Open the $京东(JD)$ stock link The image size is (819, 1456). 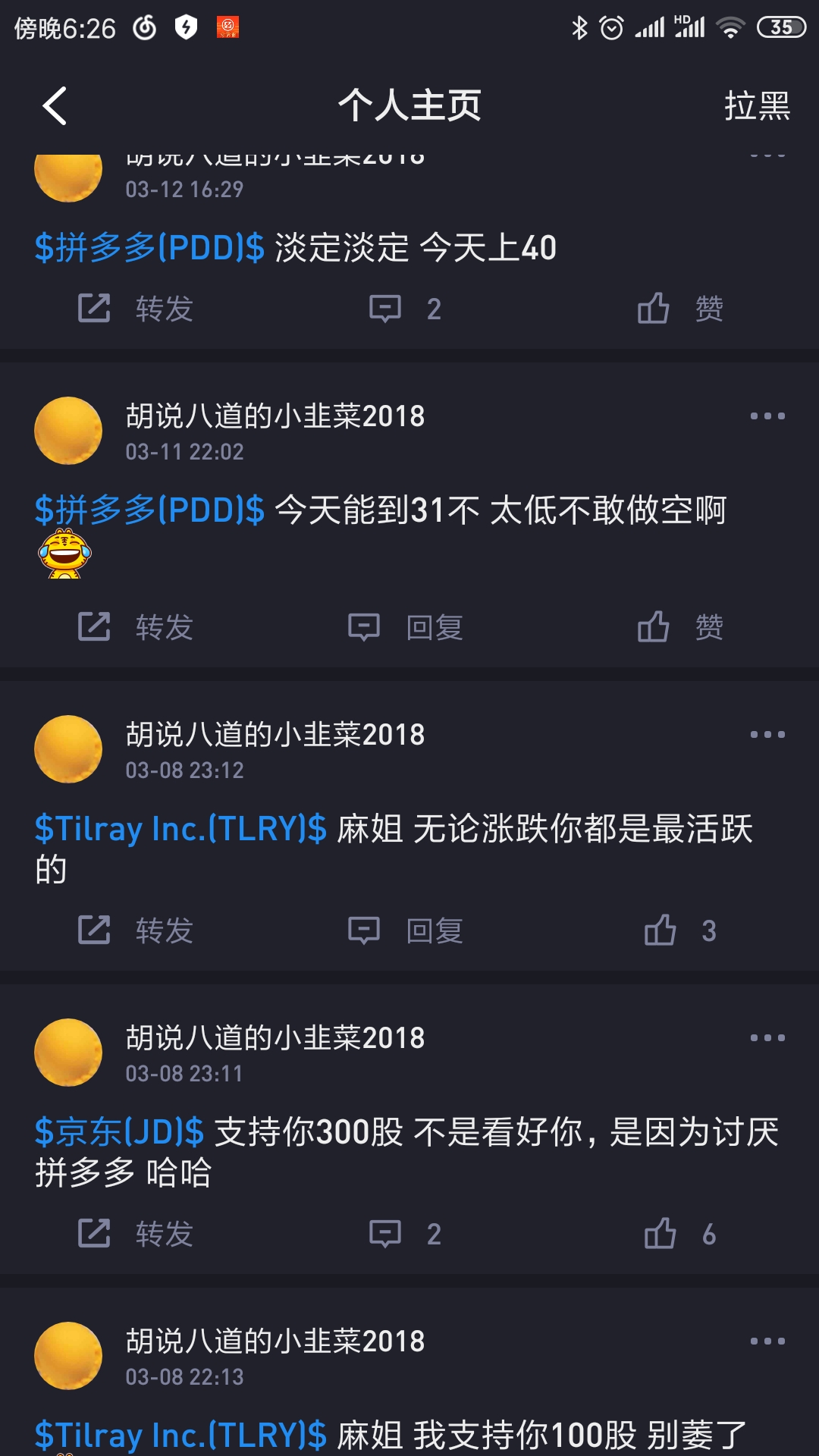(119, 1132)
